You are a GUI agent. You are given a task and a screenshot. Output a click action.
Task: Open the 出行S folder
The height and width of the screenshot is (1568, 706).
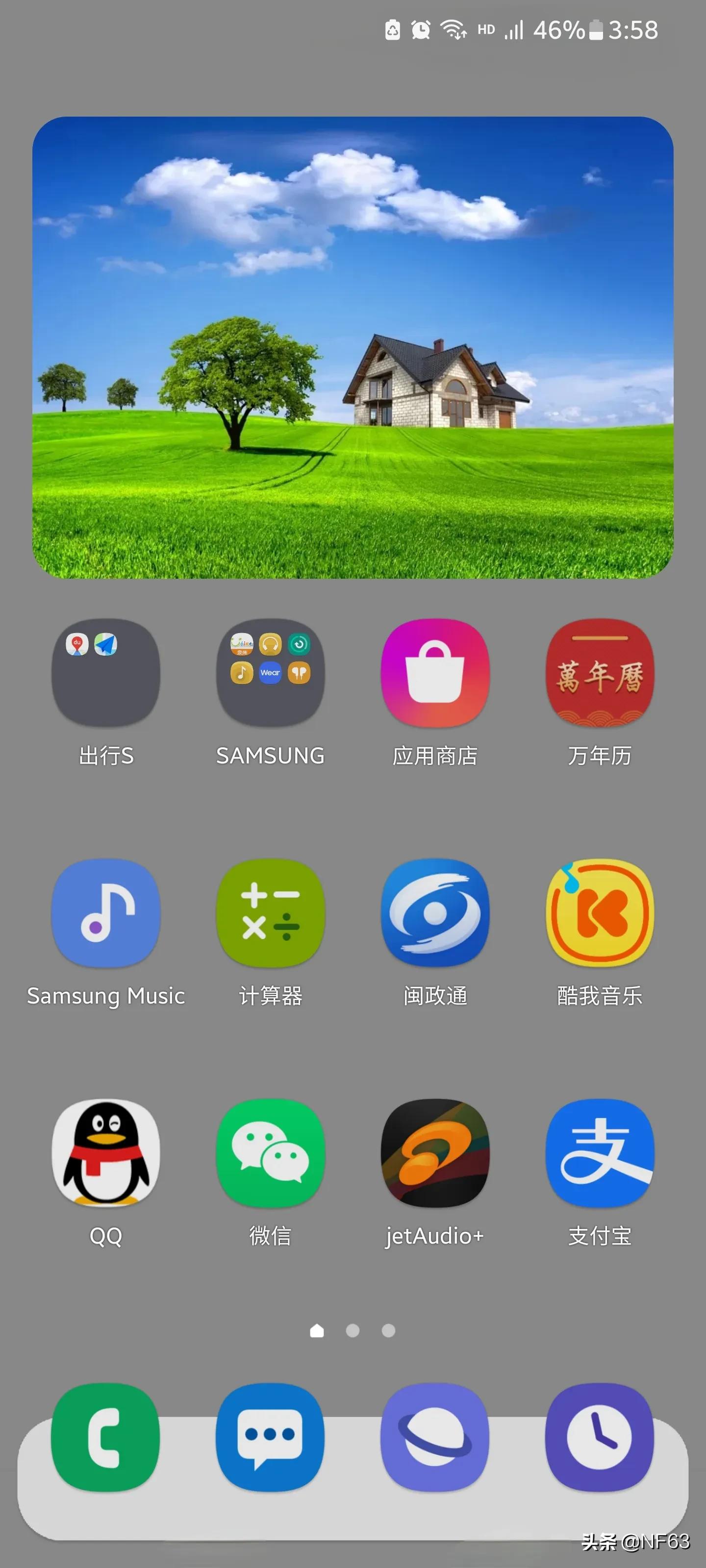106,673
